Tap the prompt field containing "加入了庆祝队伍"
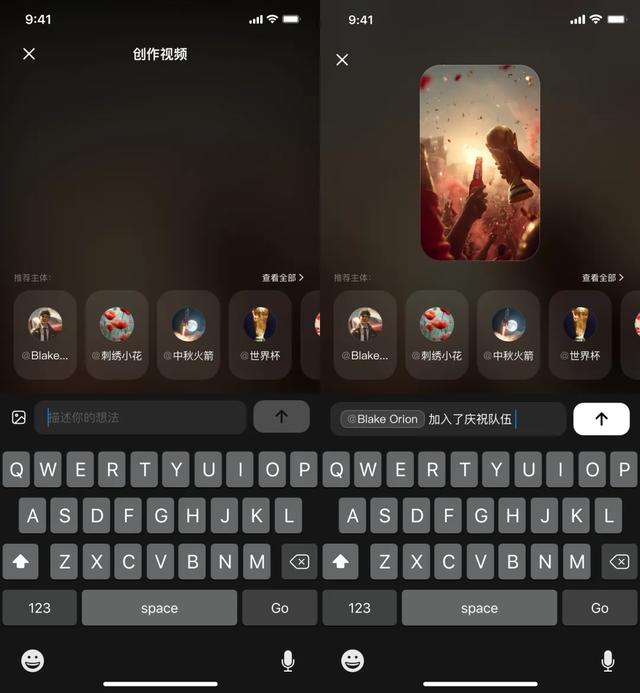The width and height of the screenshot is (640, 693). click(x=448, y=419)
